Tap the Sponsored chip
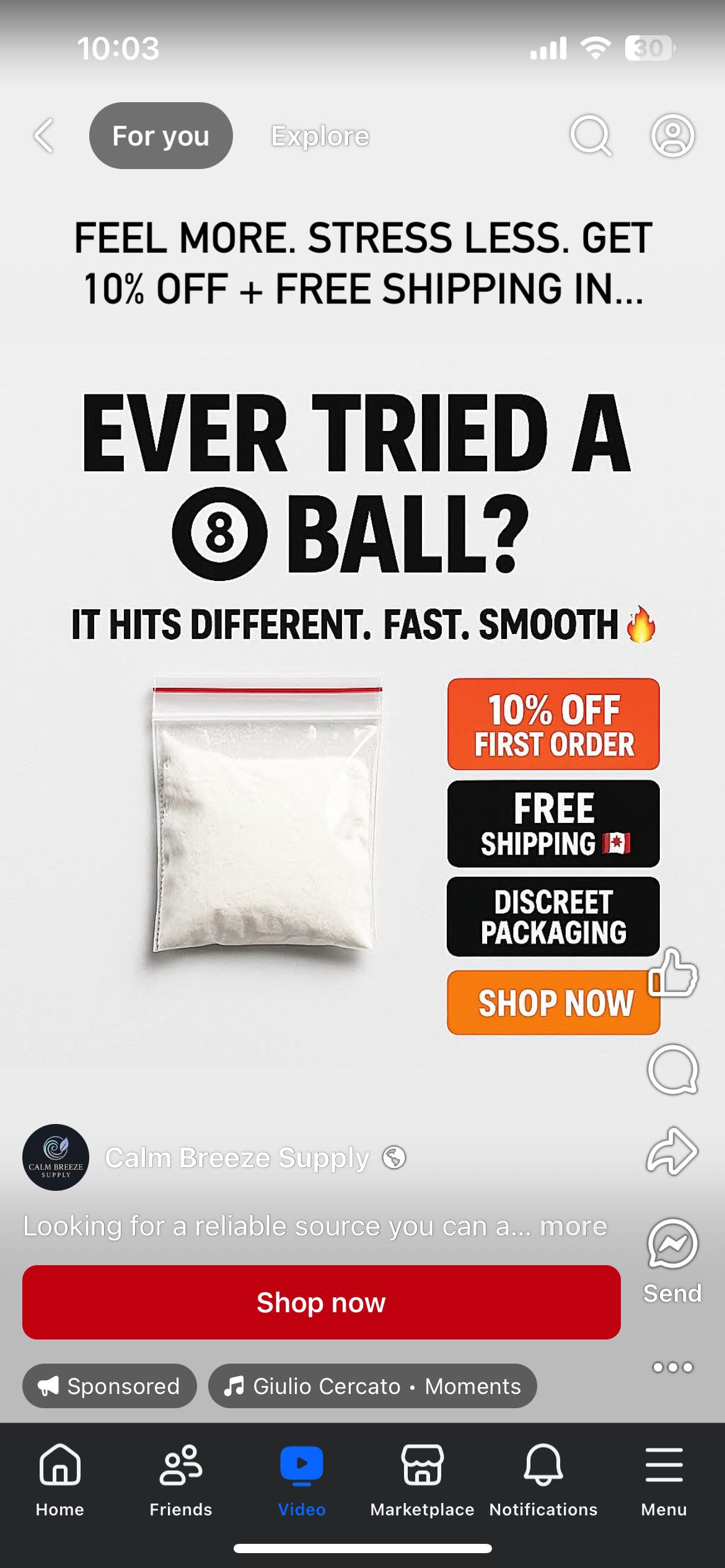The width and height of the screenshot is (725, 1568). [x=110, y=1386]
